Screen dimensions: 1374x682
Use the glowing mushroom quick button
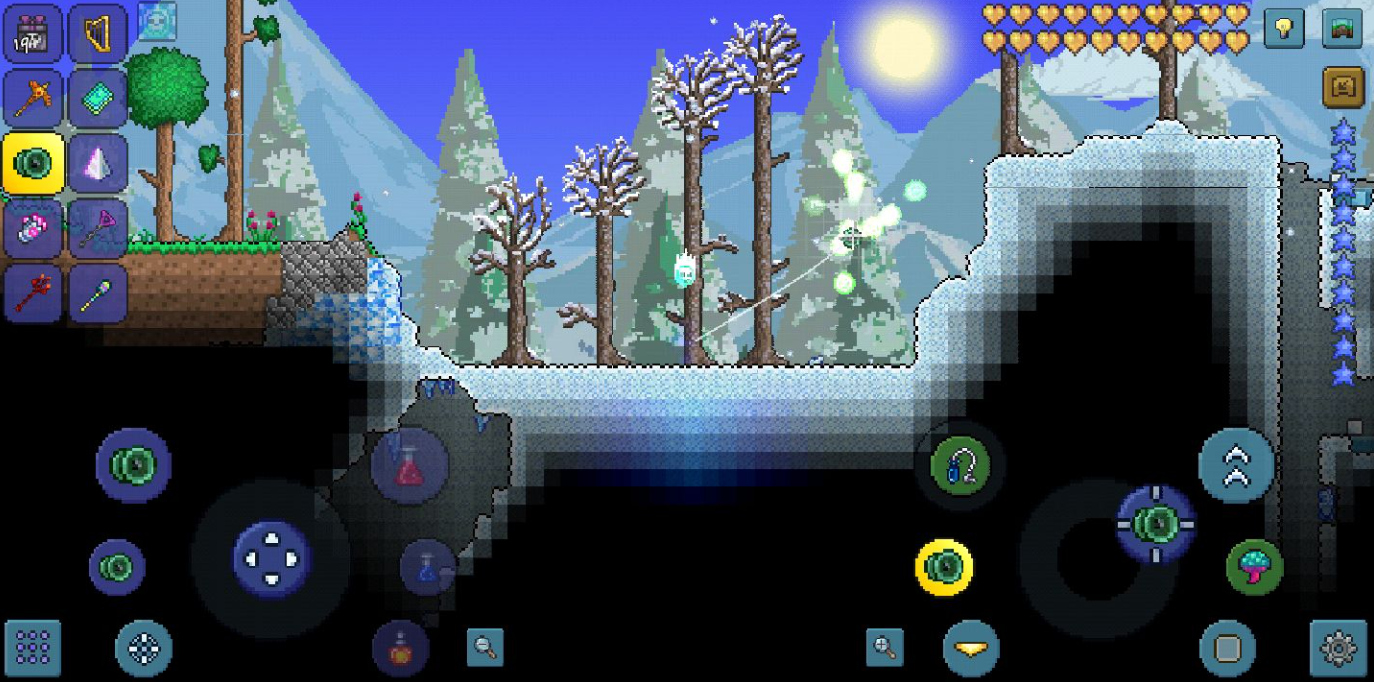pos(1254,567)
